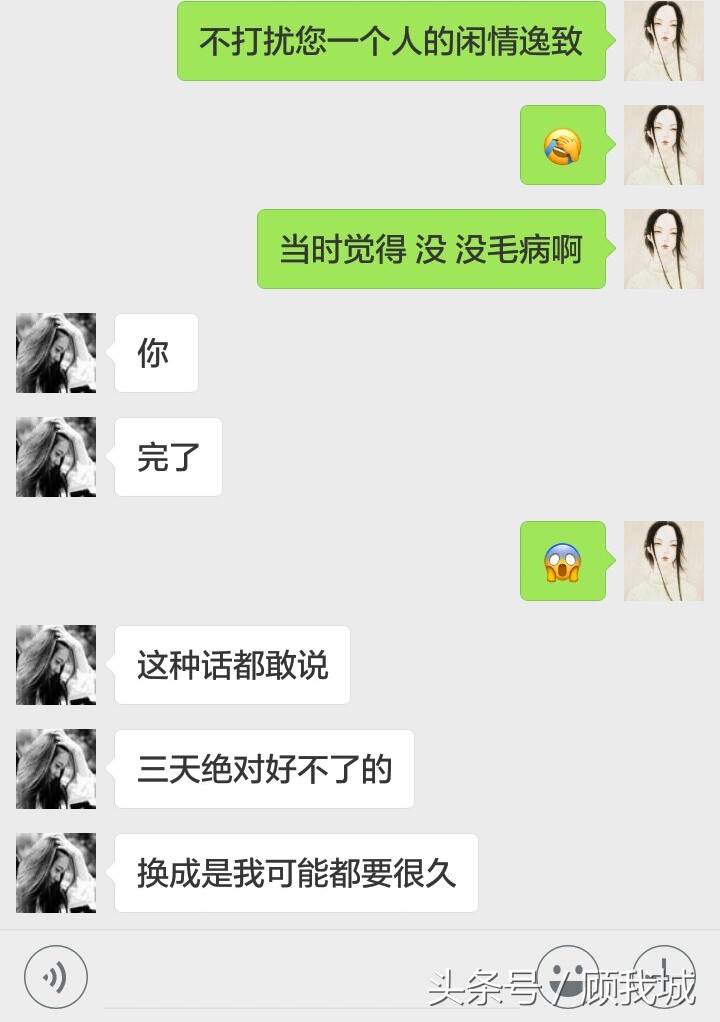720x1022 pixels.
Task: Select the message '当时觉得 没 没毛病啊'
Action: (x=431, y=248)
